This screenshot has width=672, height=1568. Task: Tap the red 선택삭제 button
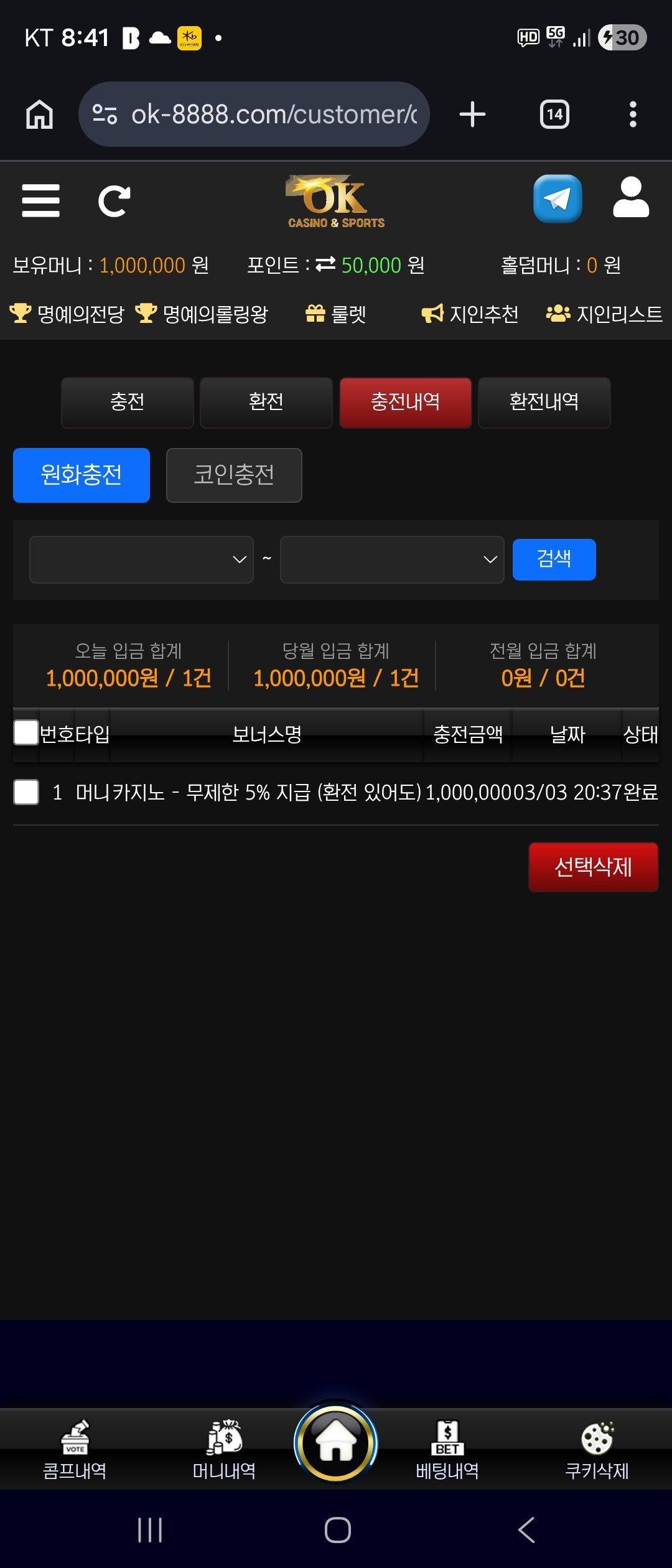coord(593,867)
